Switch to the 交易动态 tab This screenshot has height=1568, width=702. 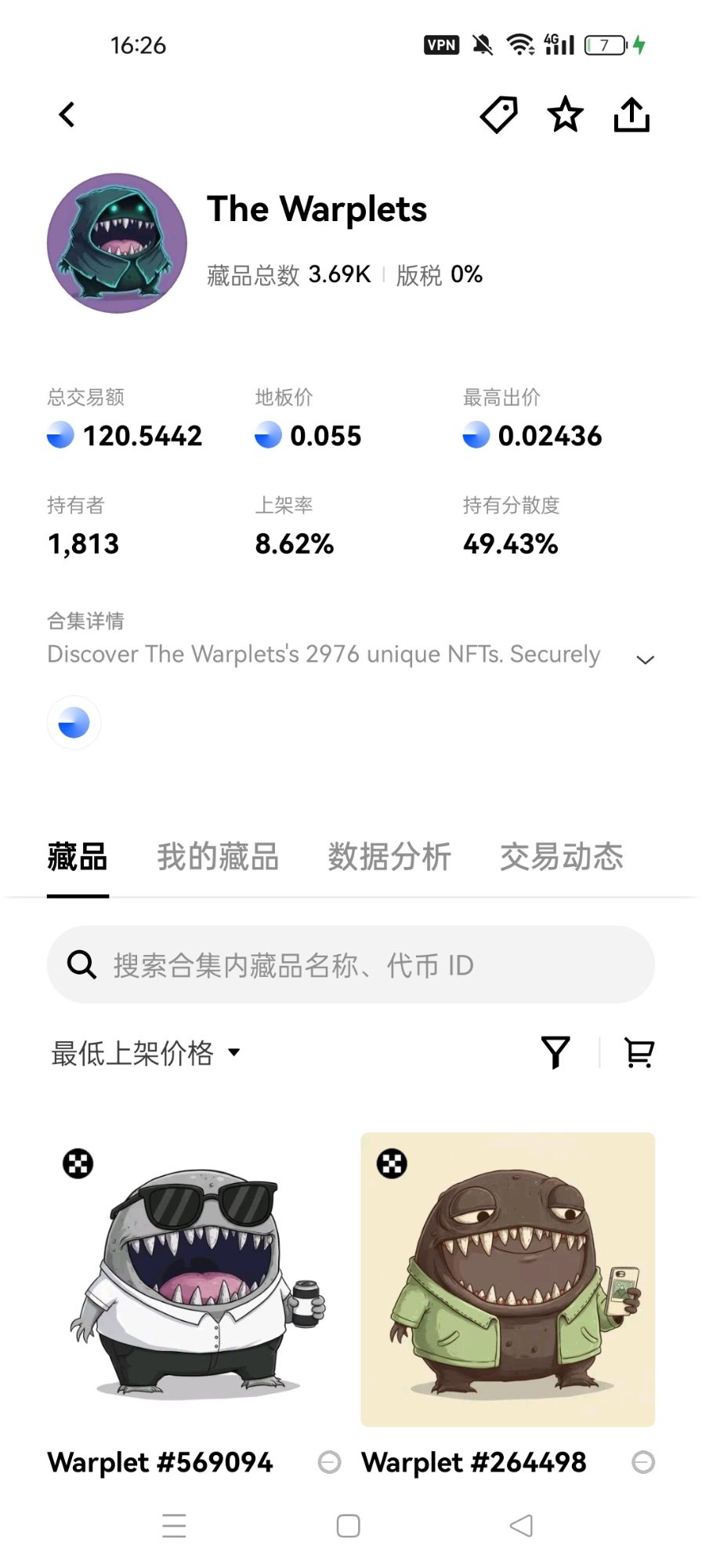pos(562,857)
